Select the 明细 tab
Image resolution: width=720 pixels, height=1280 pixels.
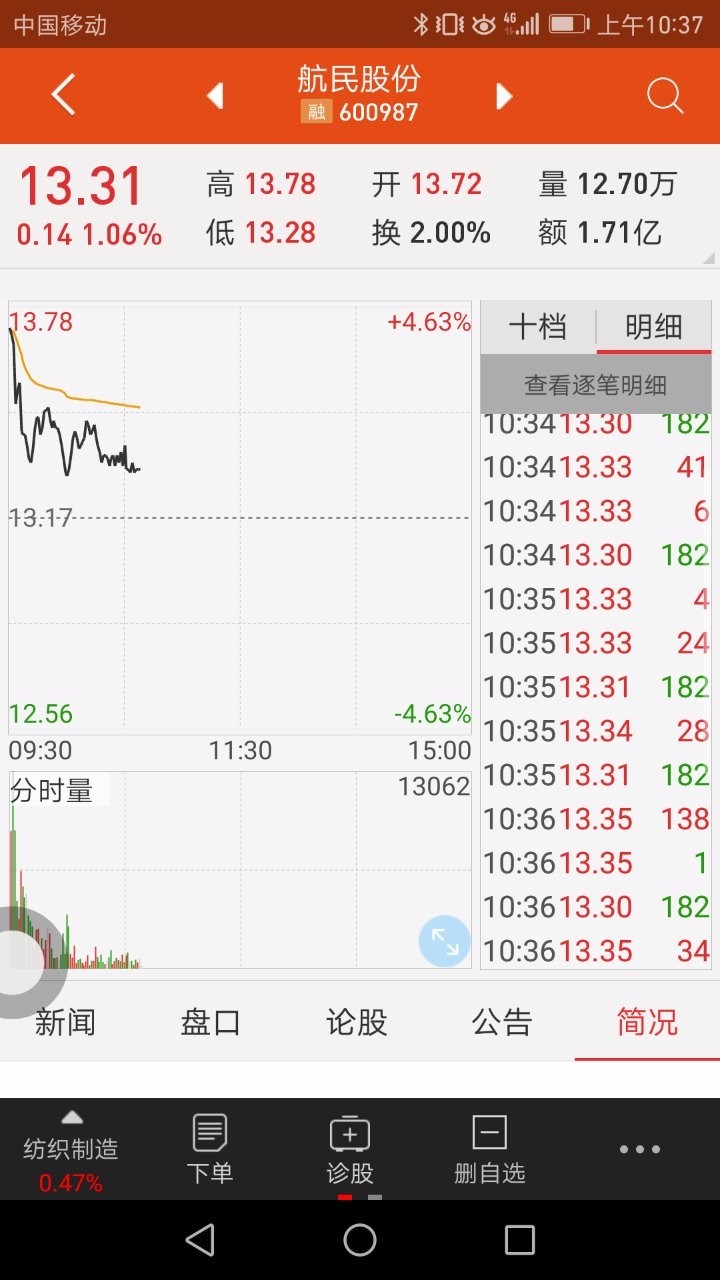click(x=654, y=327)
